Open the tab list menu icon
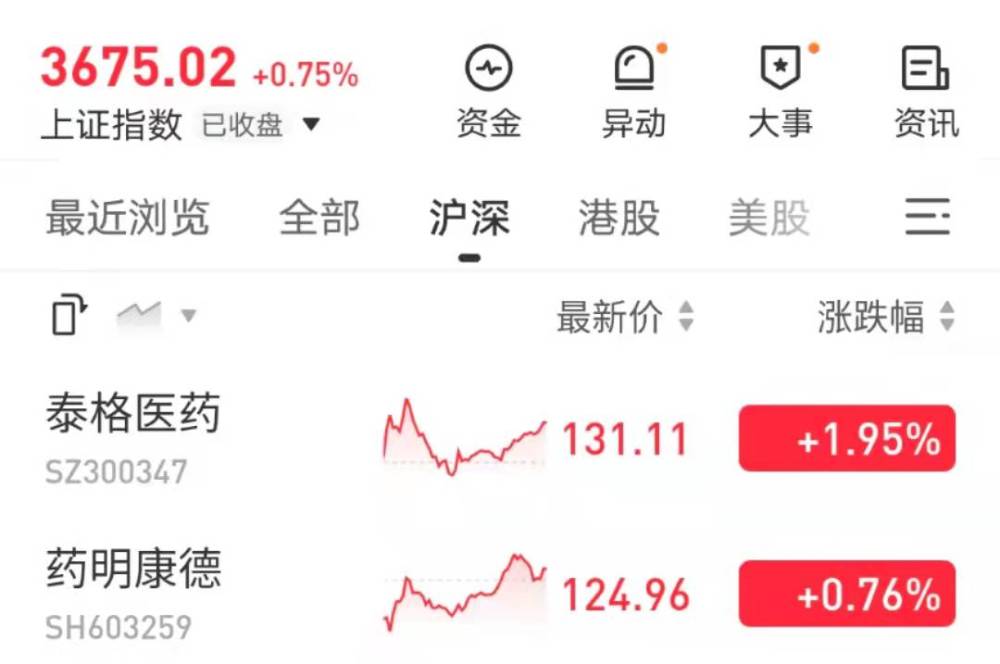Image resolution: width=1000 pixels, height=664 pixels. click(x=927, y=216)
